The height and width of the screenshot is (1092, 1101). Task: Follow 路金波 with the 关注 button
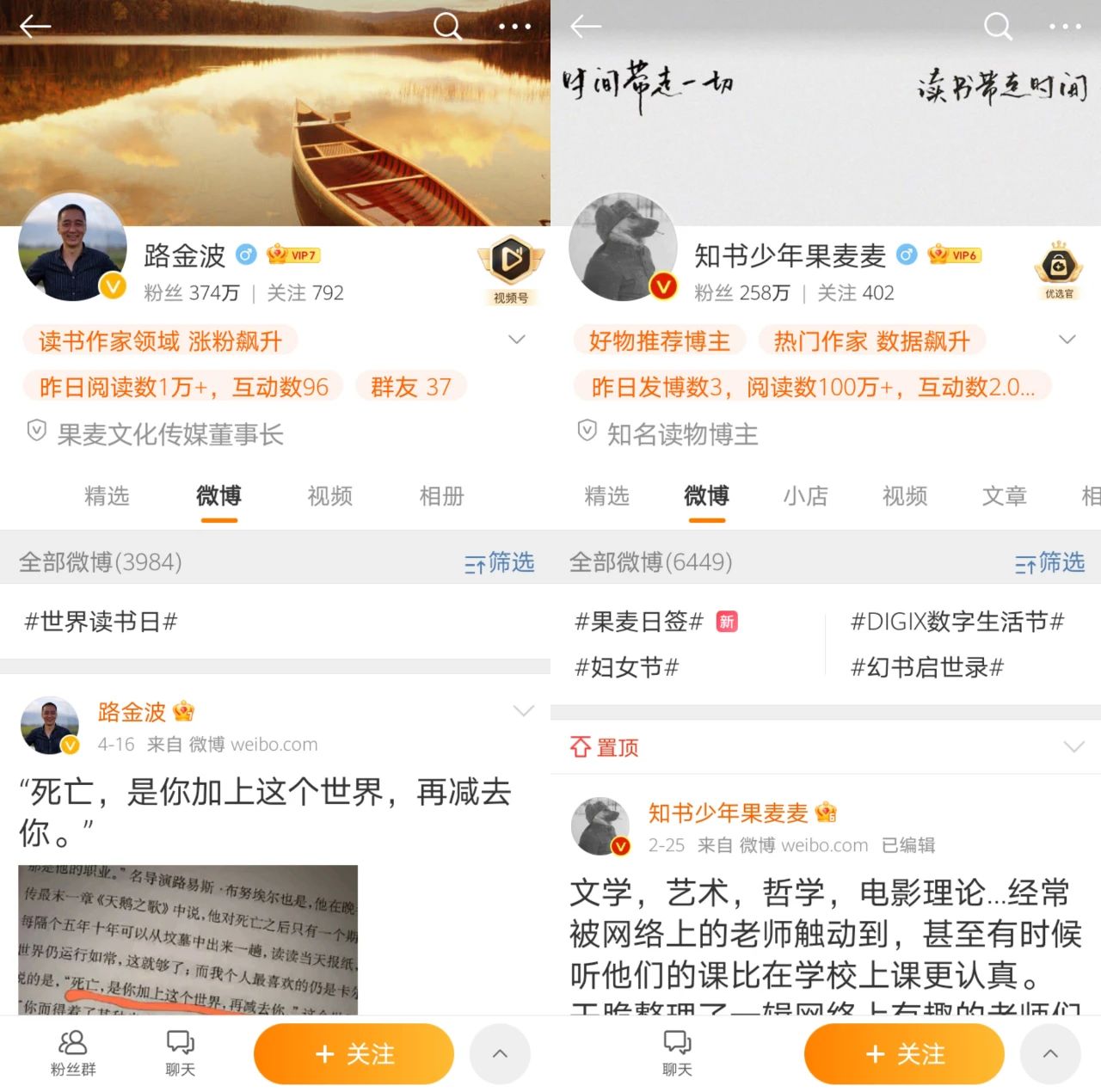pyautogui.click(x=354, y=1054)
